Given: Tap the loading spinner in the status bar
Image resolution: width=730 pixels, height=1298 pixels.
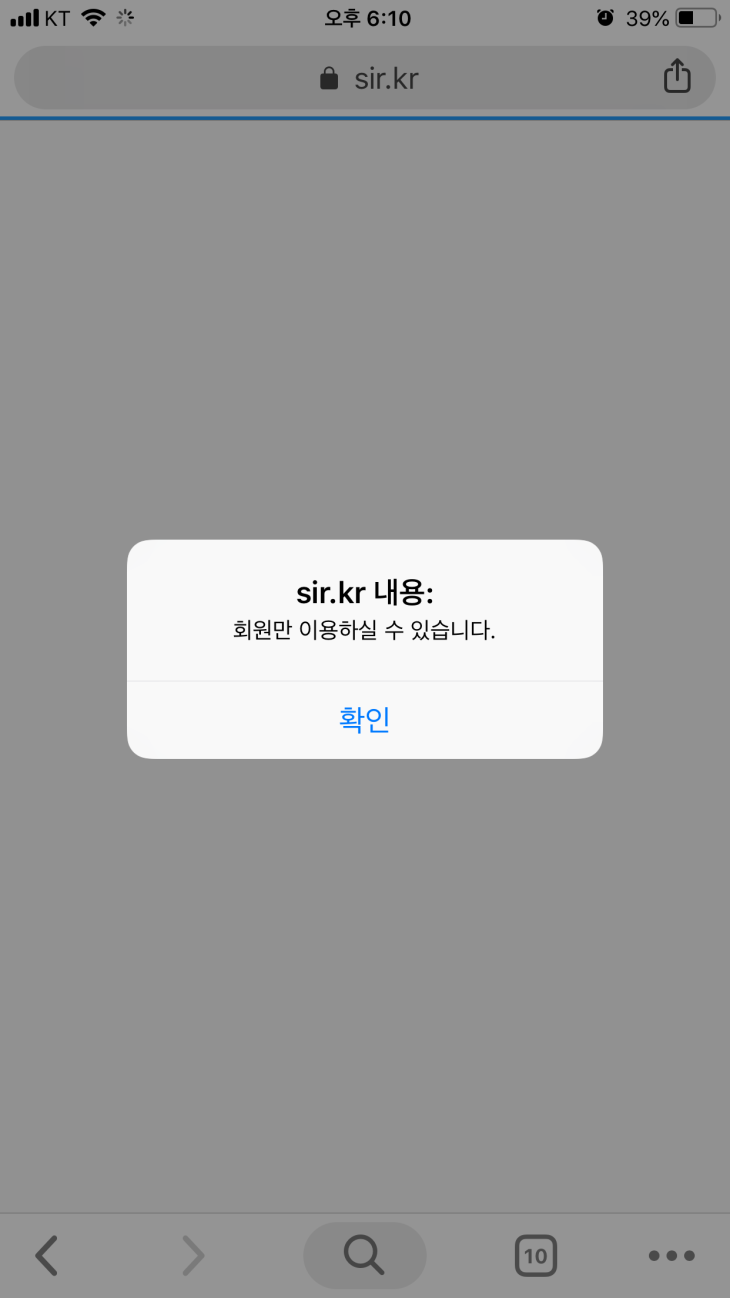Looking at the screenshot, I should (x=124, y=17).
